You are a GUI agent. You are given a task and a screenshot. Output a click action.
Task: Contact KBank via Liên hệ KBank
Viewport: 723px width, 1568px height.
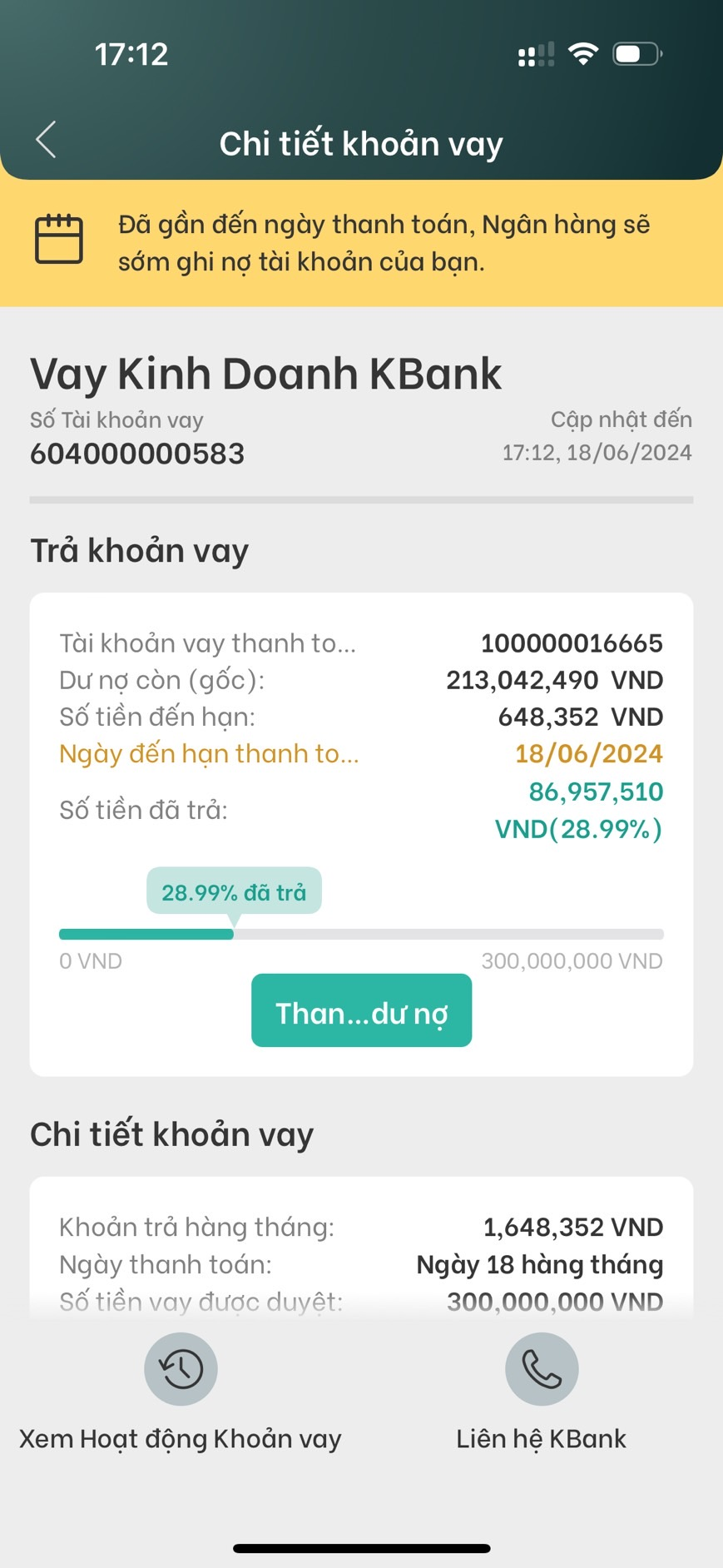coord(542,1370)
